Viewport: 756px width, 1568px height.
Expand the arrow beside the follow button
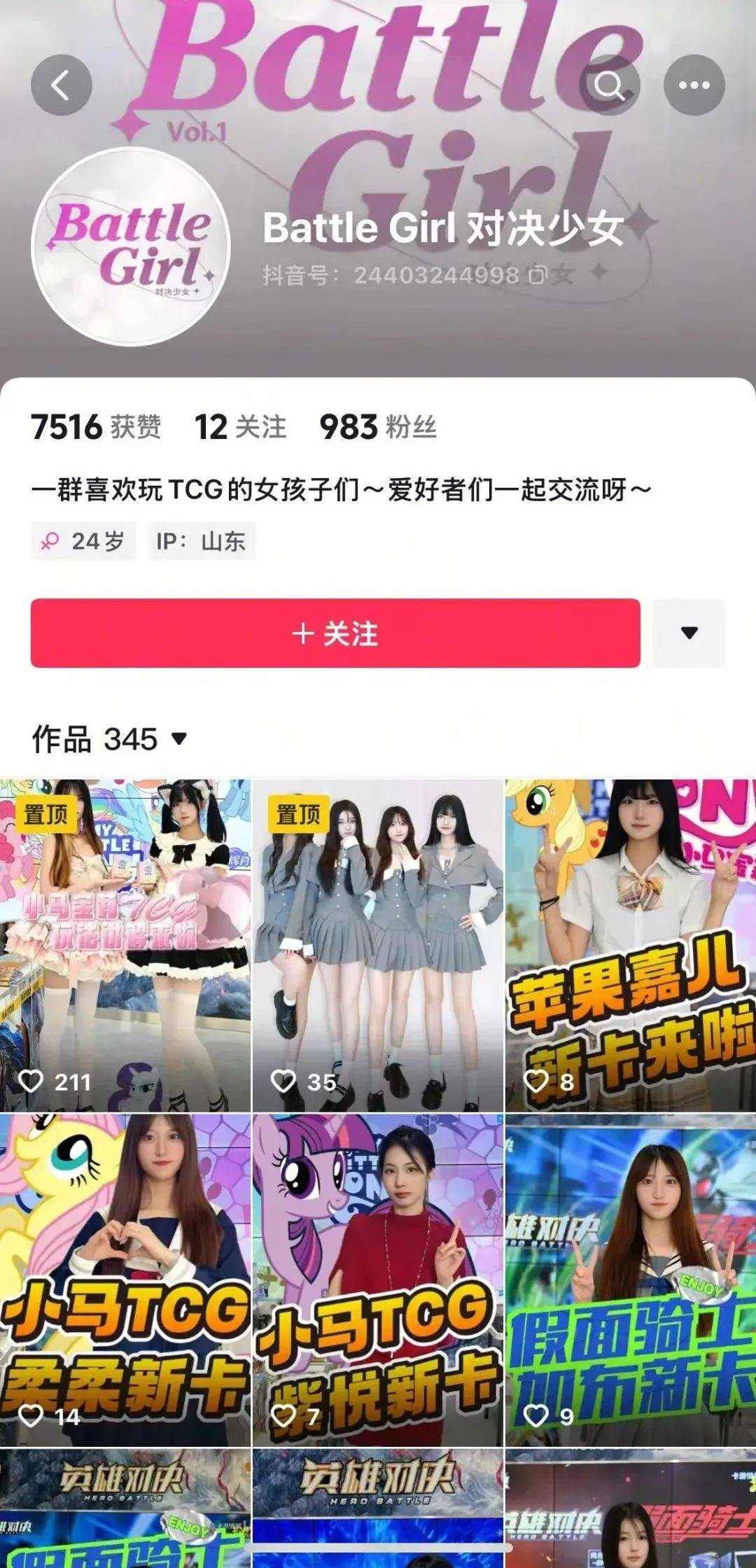point(689,633)
